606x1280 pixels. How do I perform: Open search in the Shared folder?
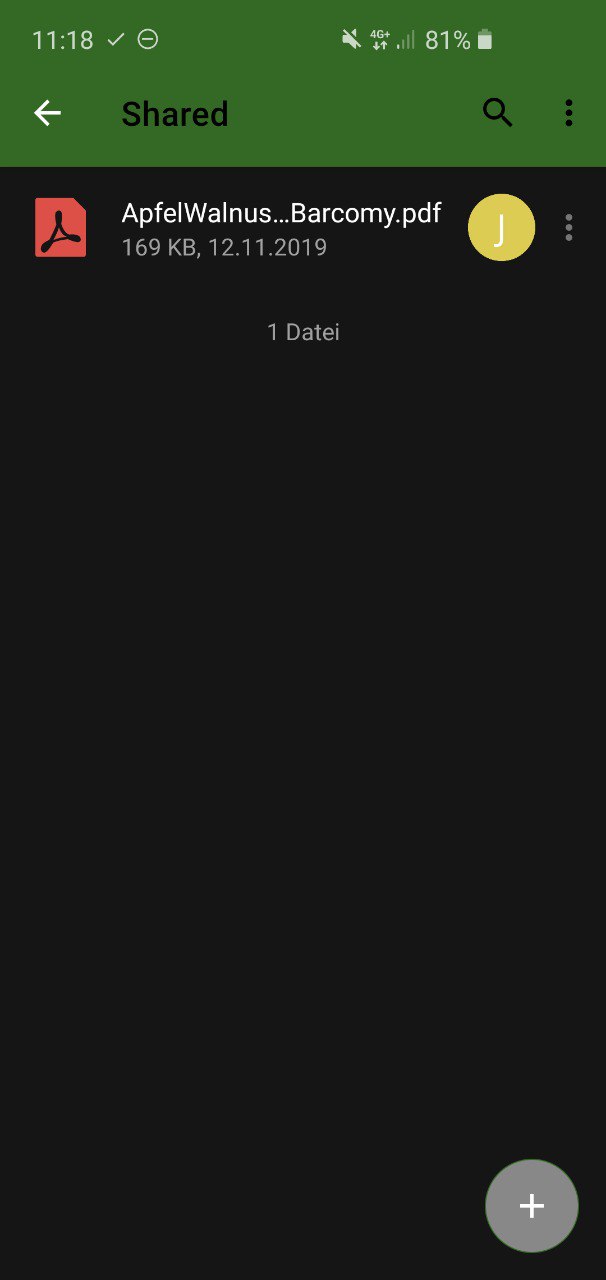tap(497, 113)
